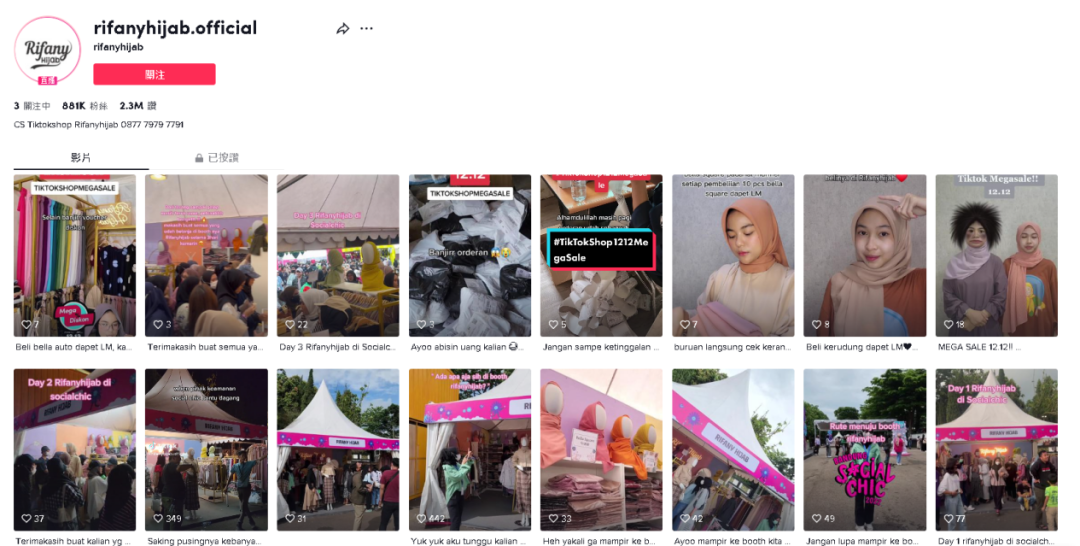Viewport: 1080px width, 546px height.
Task: Open the video "Saking pusingnya kebanya..."
Action: [206, 449]
